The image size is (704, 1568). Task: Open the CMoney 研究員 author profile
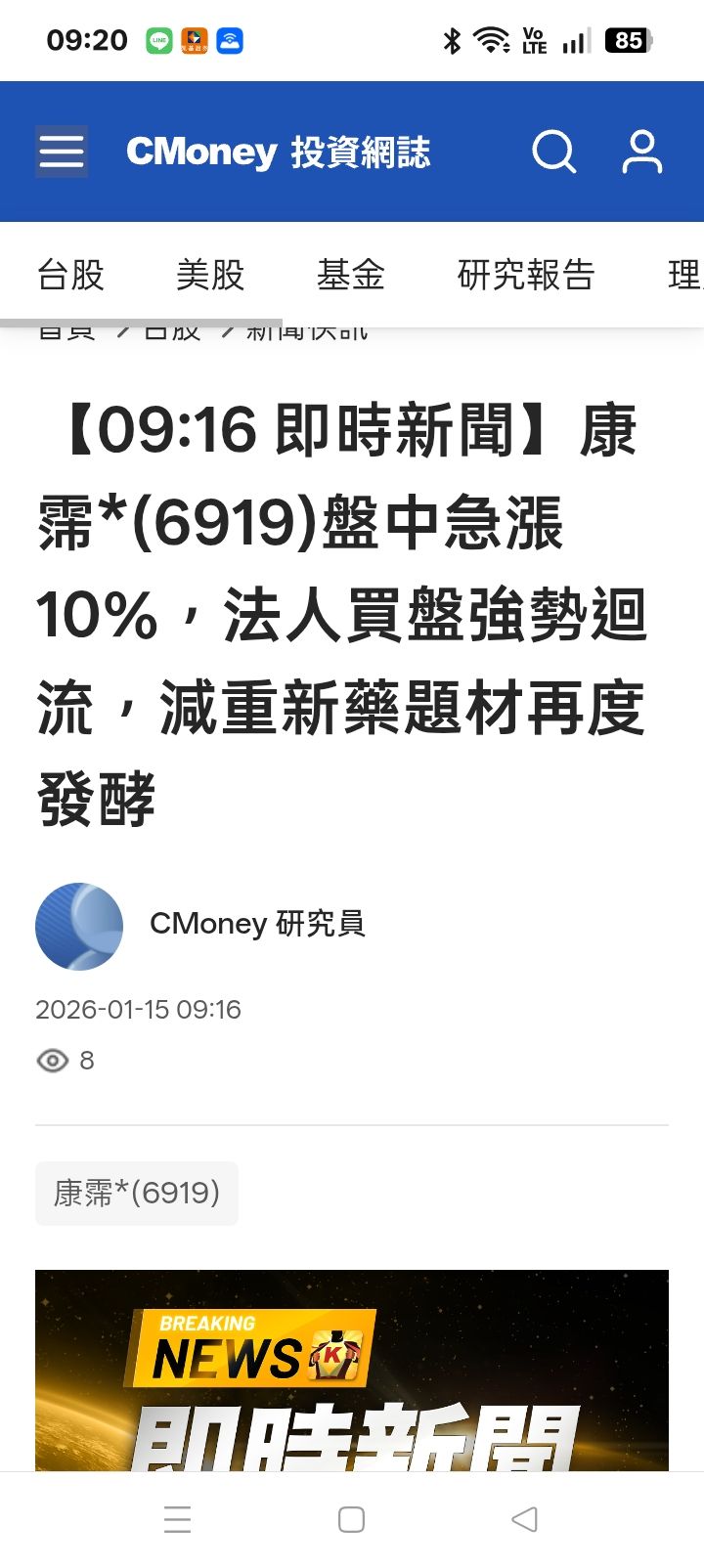[x=257, y=923]
